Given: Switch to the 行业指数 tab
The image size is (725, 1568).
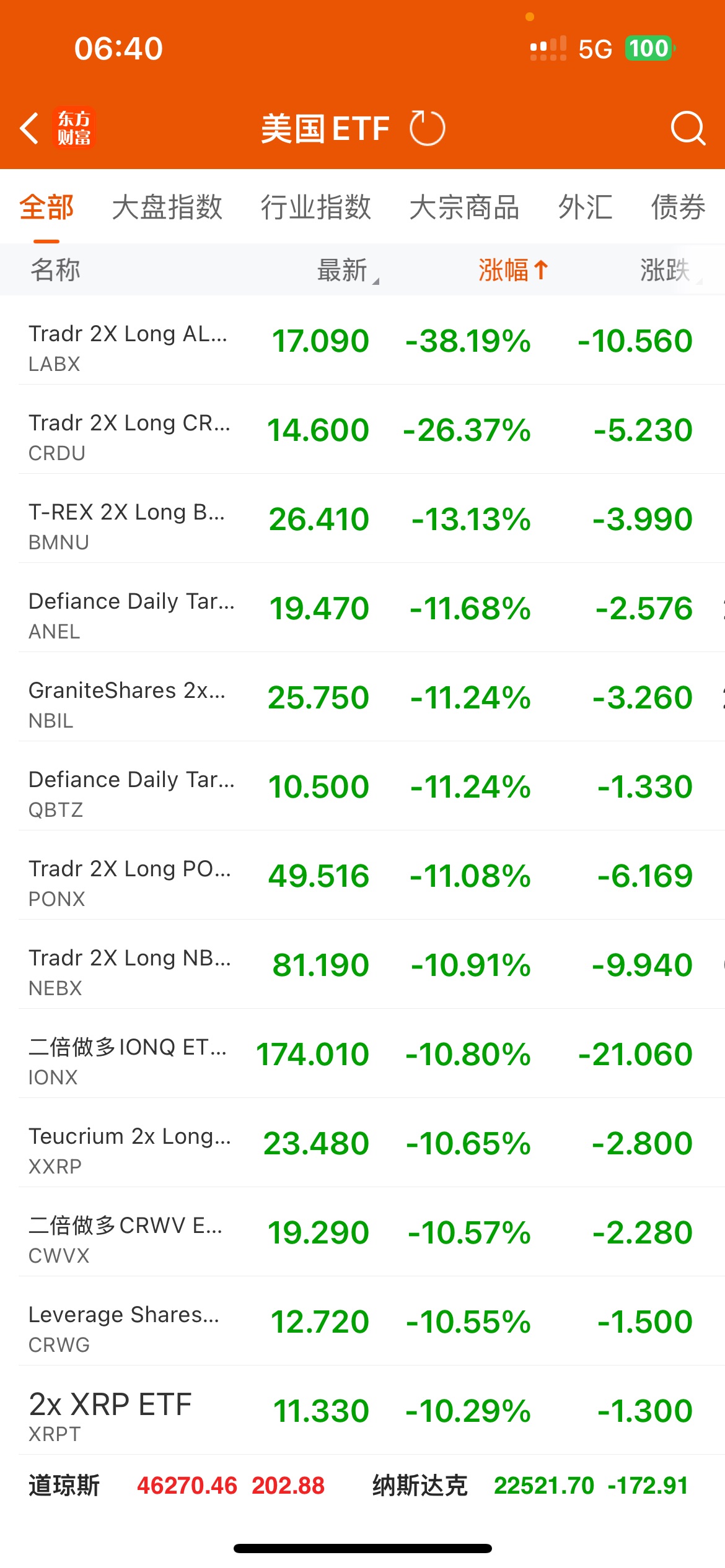Looking at the screenshot, I should [x=315, y=207].
